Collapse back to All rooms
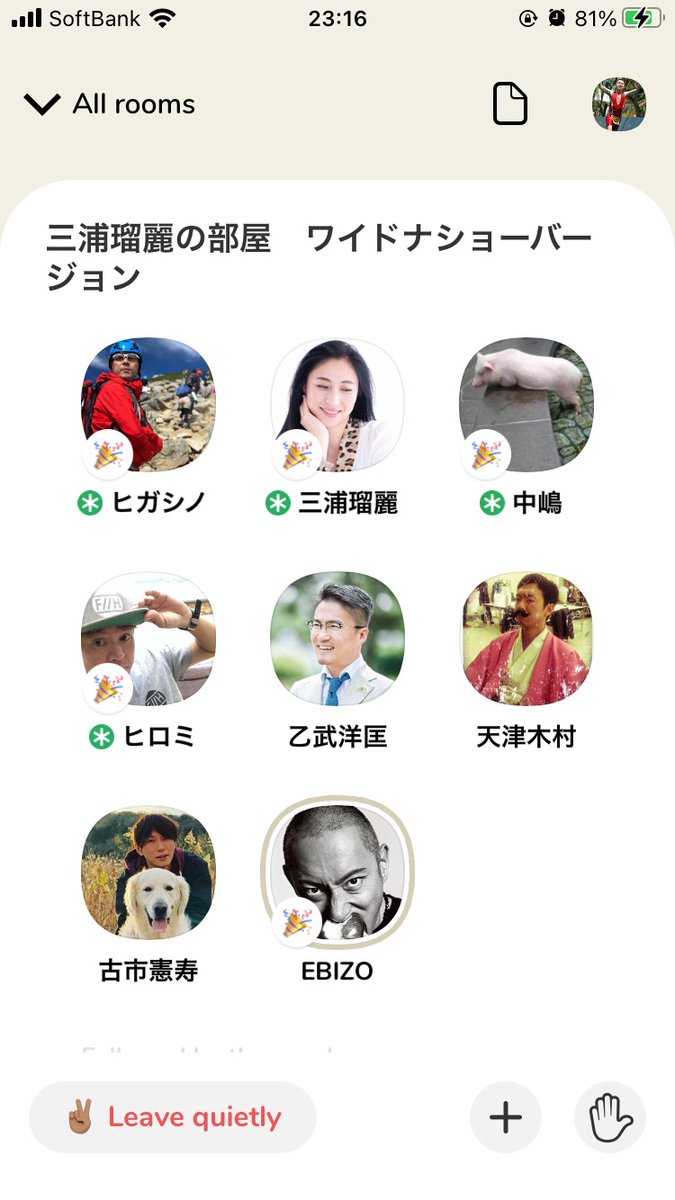 click(109, 104)
